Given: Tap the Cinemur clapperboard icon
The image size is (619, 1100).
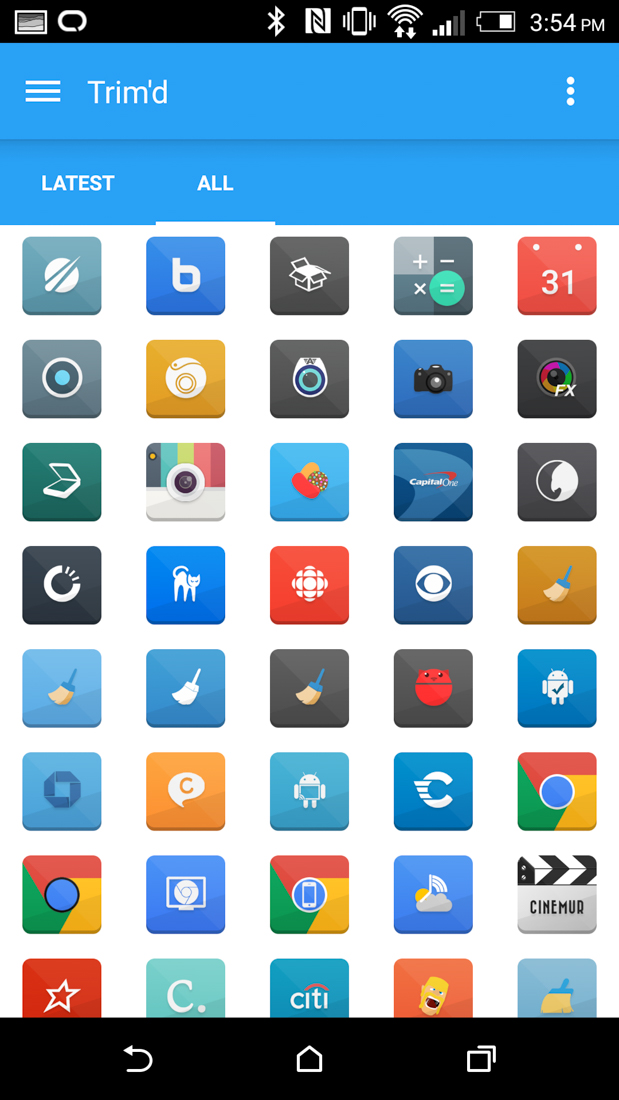Looking at the screenshot, I should (x=557, y=893).
